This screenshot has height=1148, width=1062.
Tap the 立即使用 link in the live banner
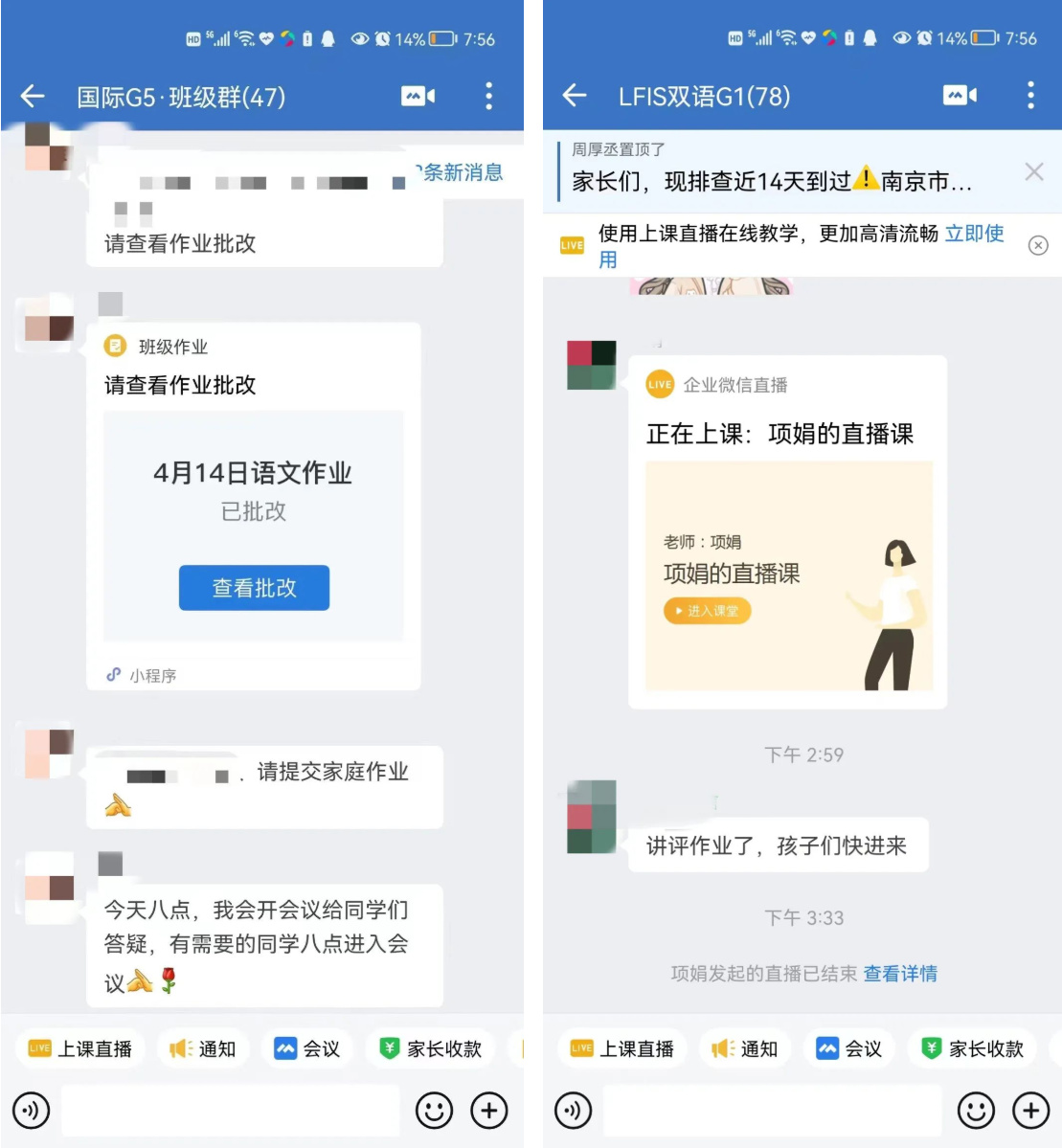974,234
